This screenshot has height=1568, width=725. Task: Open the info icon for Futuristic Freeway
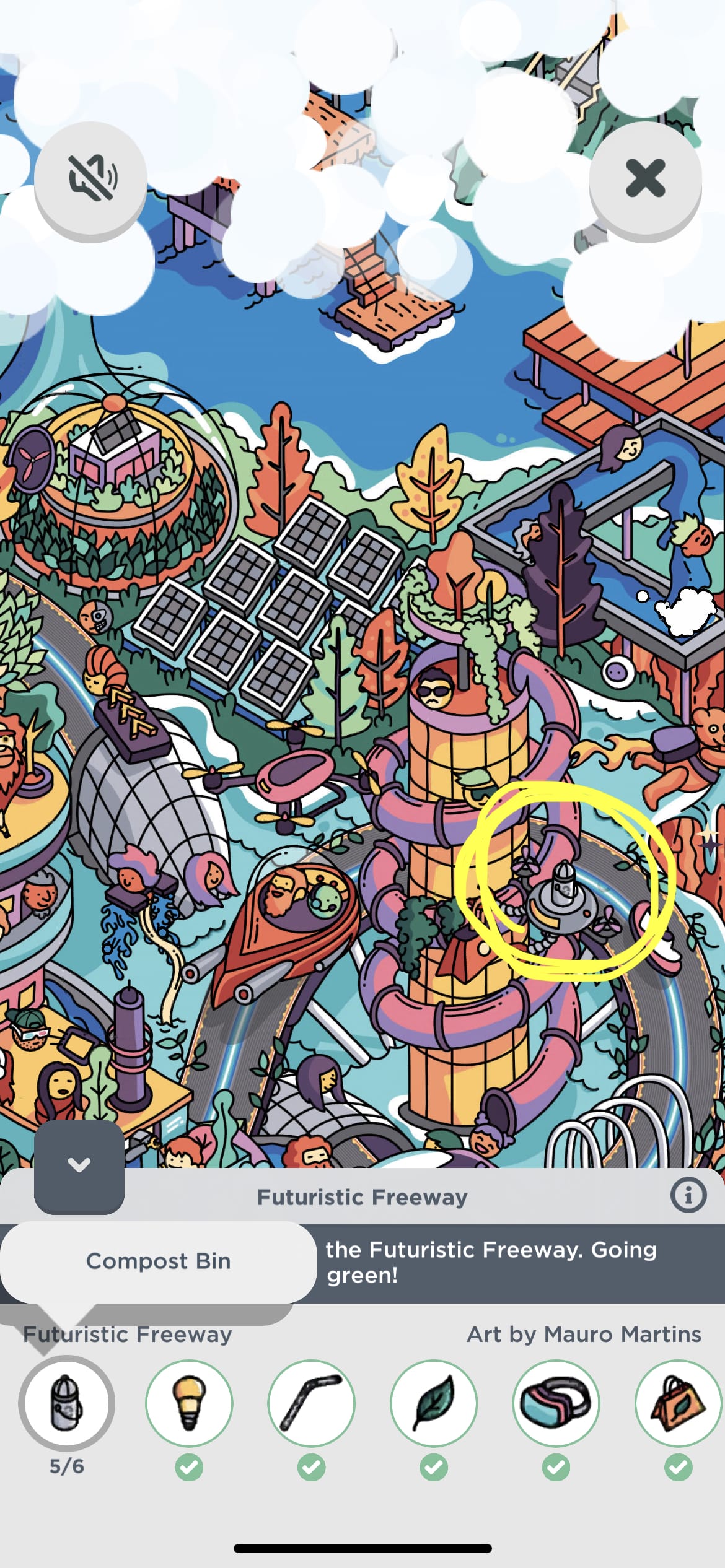point(688,1195)
